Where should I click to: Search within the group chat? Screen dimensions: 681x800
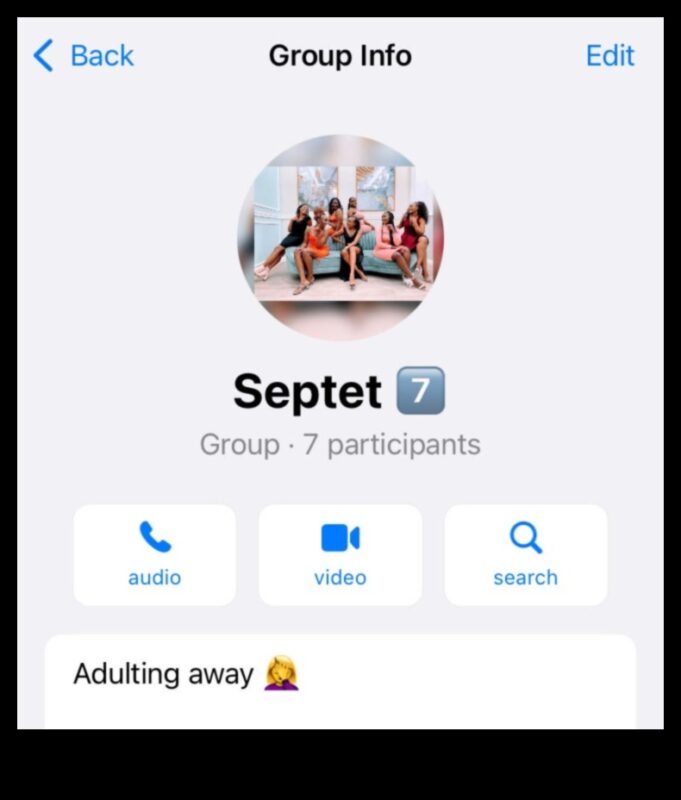coord(525,554)
